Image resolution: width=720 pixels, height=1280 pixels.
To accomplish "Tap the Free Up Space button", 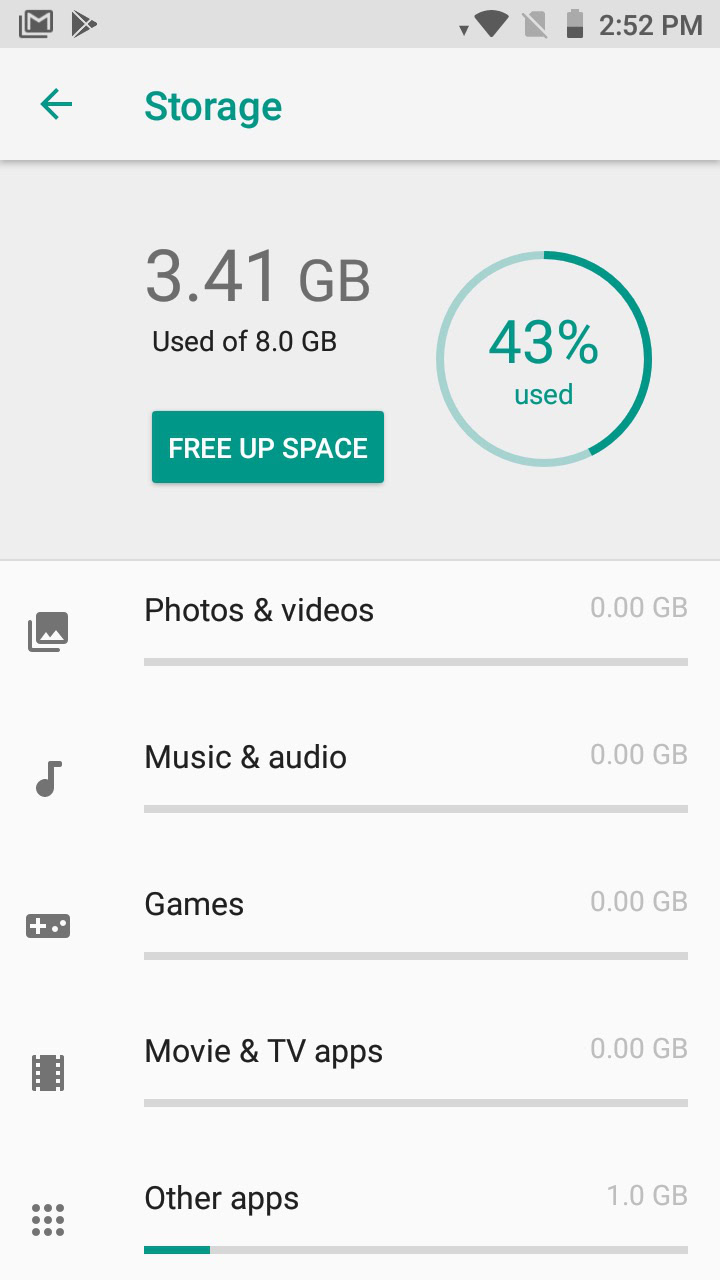I will 268,447.
